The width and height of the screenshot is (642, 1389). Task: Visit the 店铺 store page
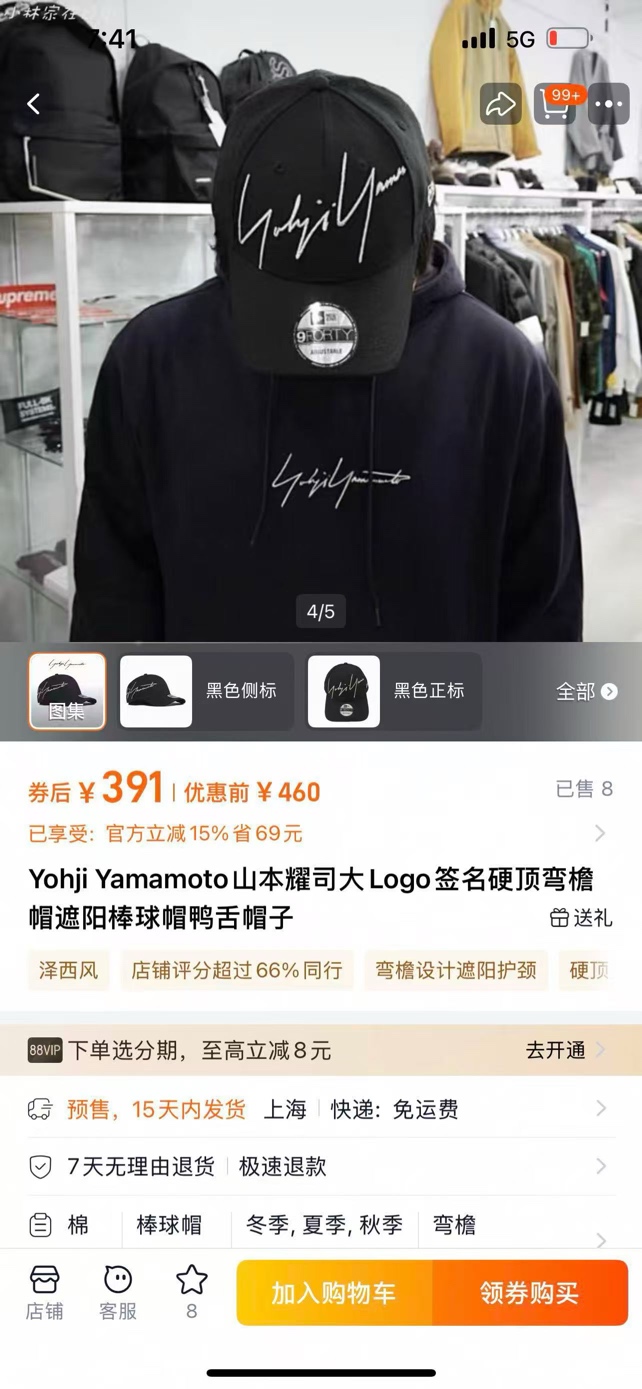point(45,1292)
